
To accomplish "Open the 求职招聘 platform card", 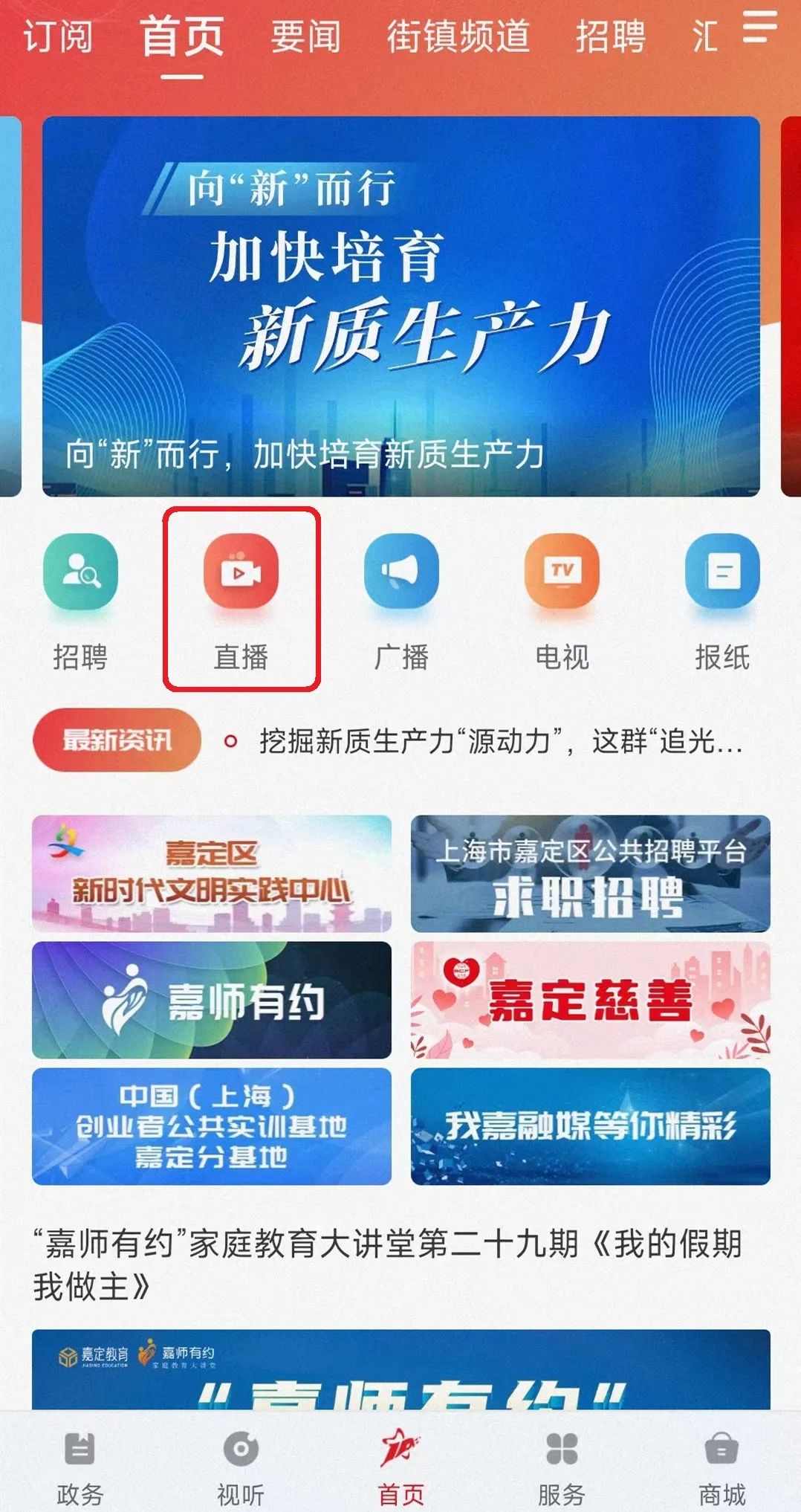I will click(590, 873).
